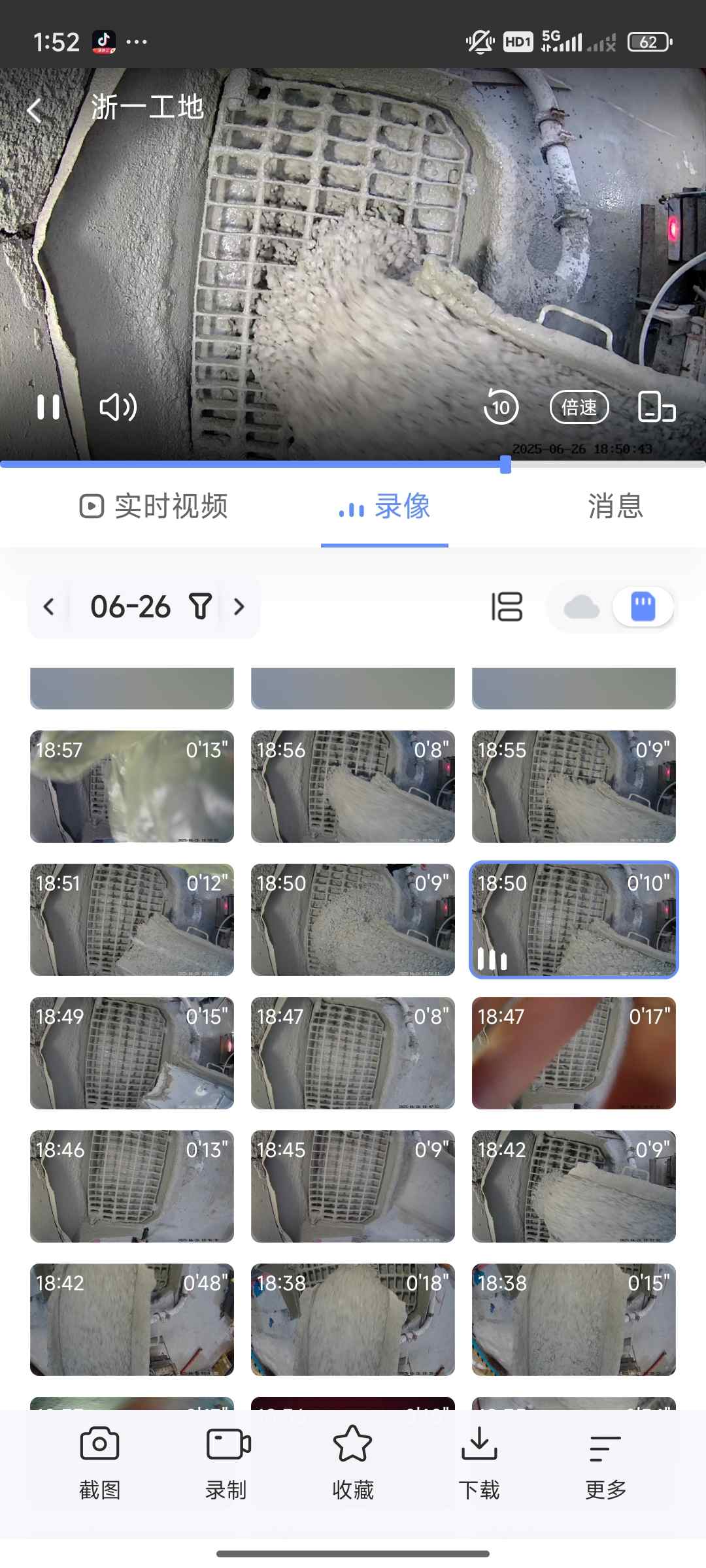
Task: Take a 截图 screenshot of the video
Action: click(x=99, y=1462)
